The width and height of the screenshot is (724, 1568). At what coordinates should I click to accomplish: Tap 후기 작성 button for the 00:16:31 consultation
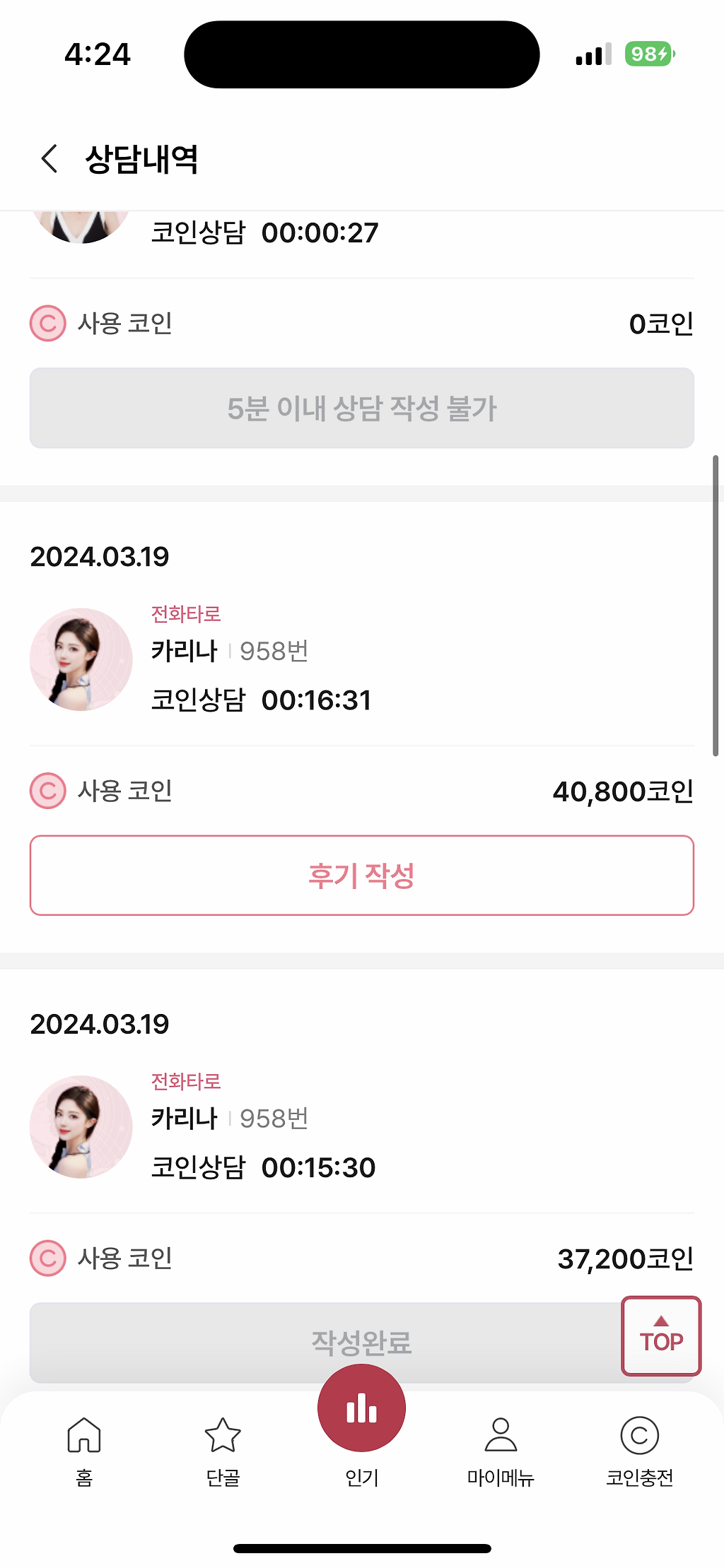click(361, 876)
